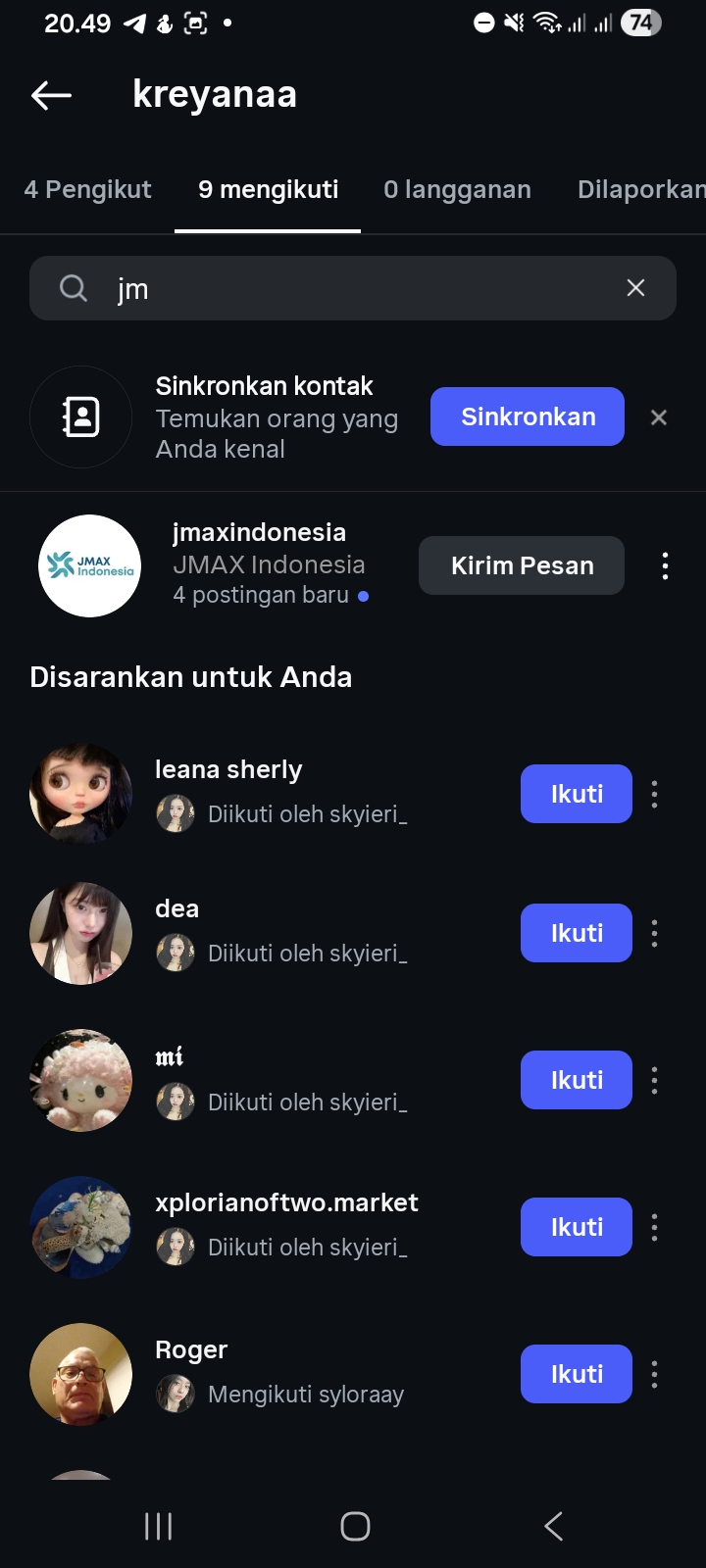
Task: Open the mi suggested profile
Action: tap(169, 1057)
